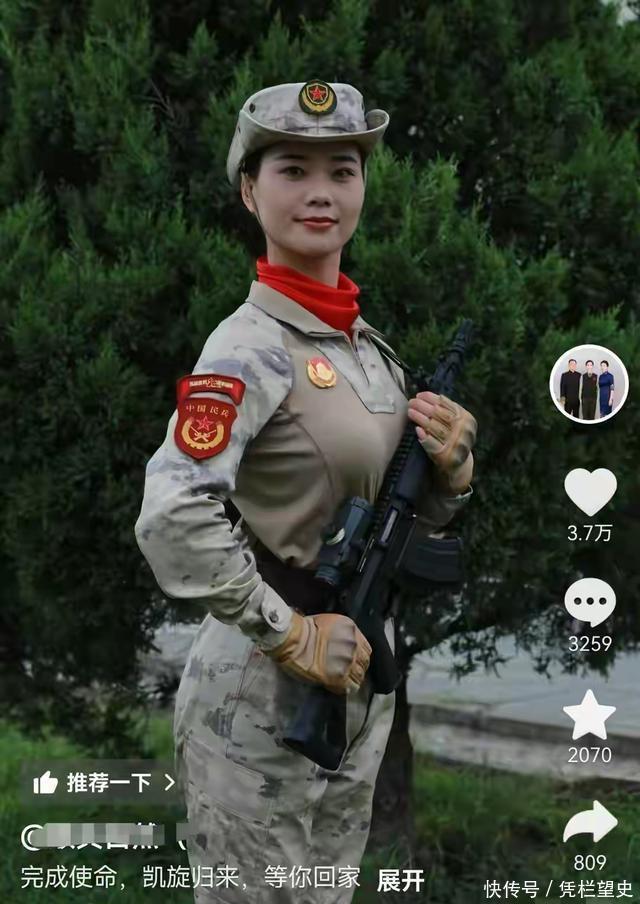This screenshot has width=640, height=904.
Task: Like this video with the heart
Action: 590,492
